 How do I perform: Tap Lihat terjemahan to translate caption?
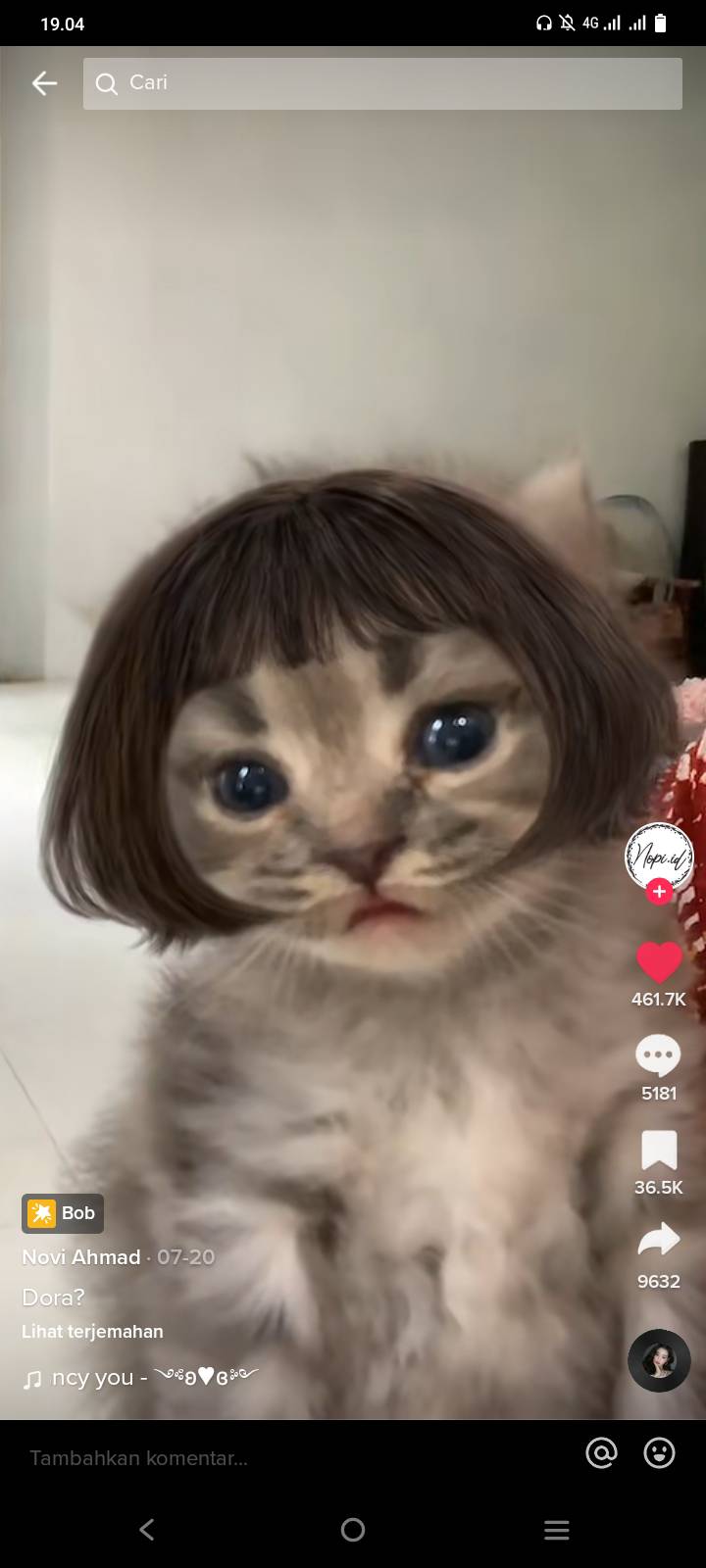(x=92, y=1331)
